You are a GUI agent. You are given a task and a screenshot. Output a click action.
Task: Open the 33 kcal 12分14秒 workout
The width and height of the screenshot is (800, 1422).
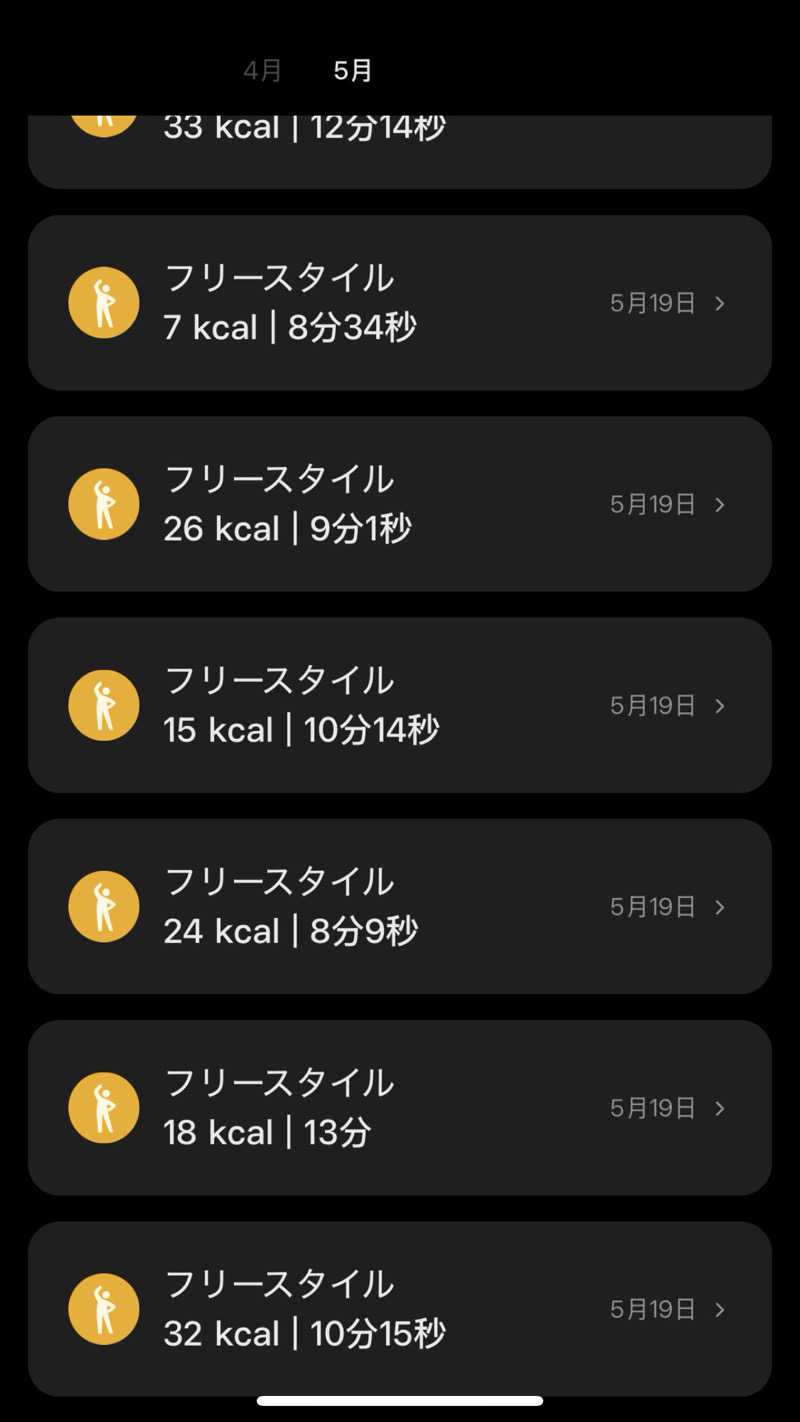[400, 148]
